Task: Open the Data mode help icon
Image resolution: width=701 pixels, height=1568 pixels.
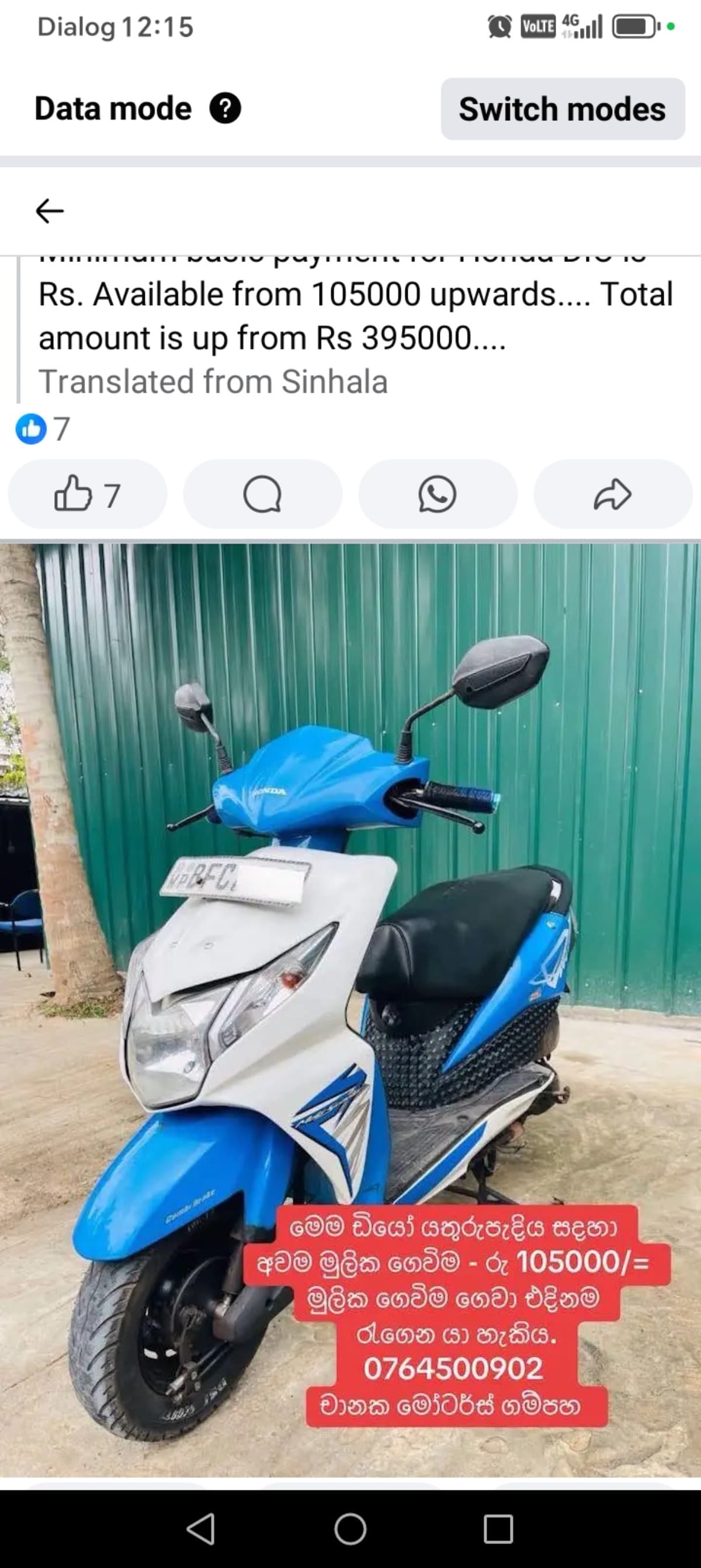Action: [225, 109]
